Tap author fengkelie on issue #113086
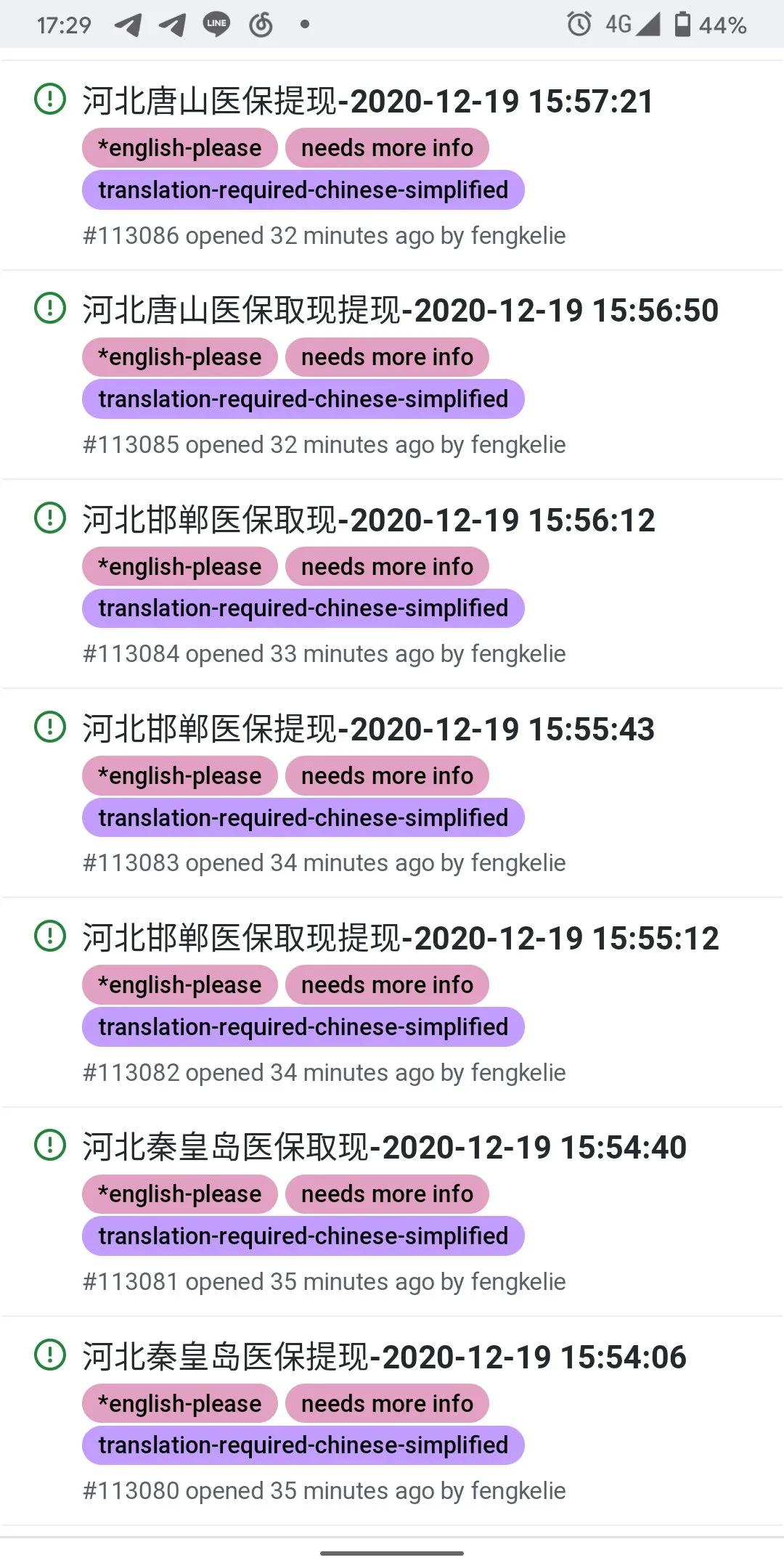The image size is (784, 1568). point(518,235)
